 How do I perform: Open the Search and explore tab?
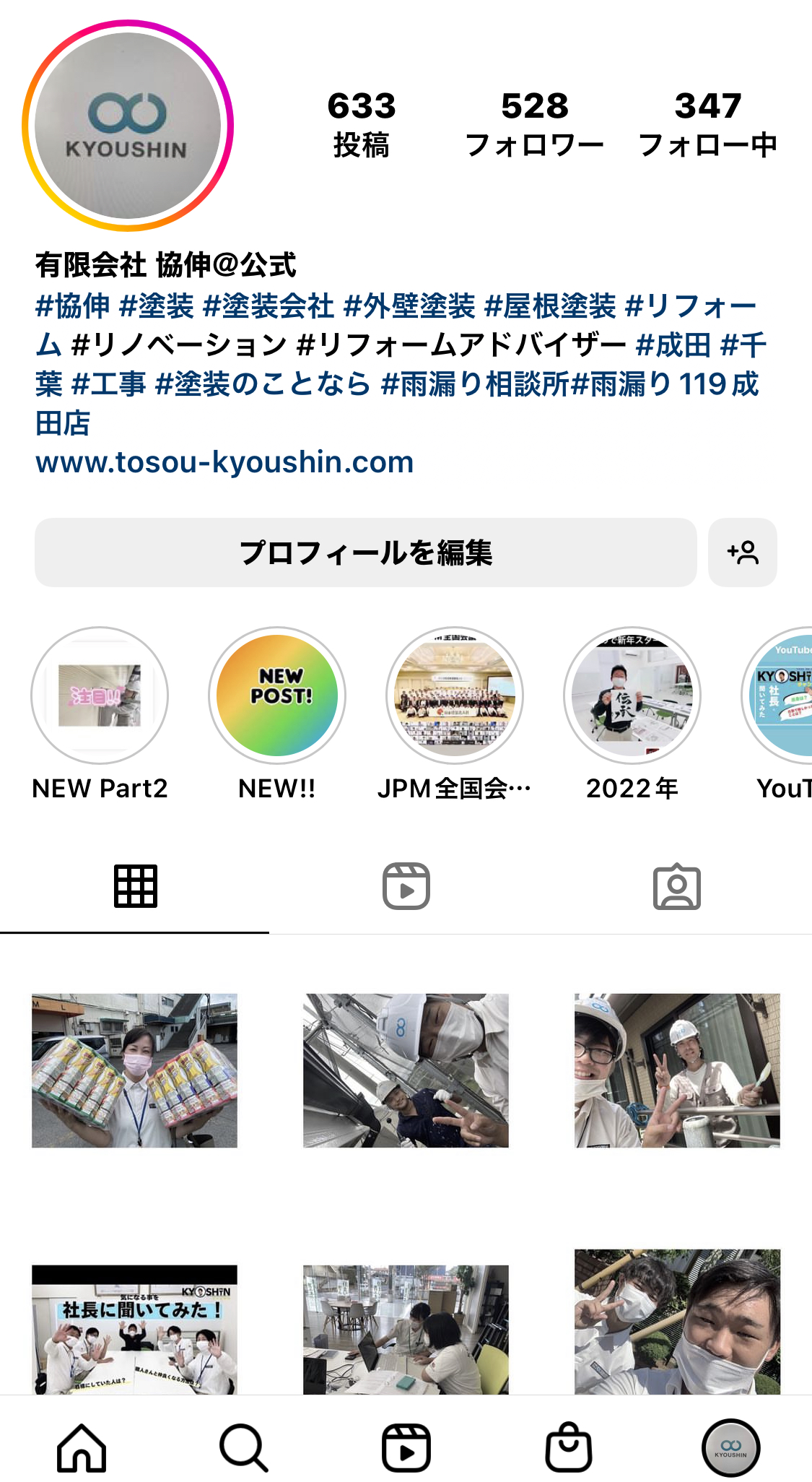click(244, 1447)
